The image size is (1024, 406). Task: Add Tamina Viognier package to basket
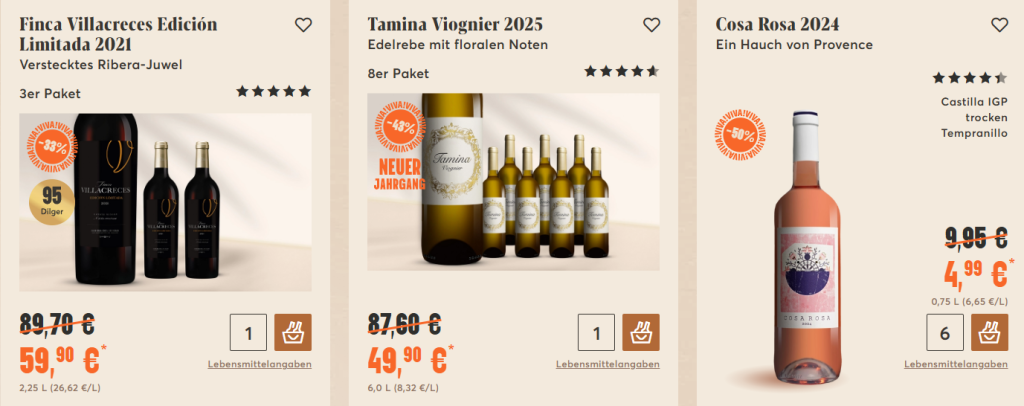coord(641,333)
